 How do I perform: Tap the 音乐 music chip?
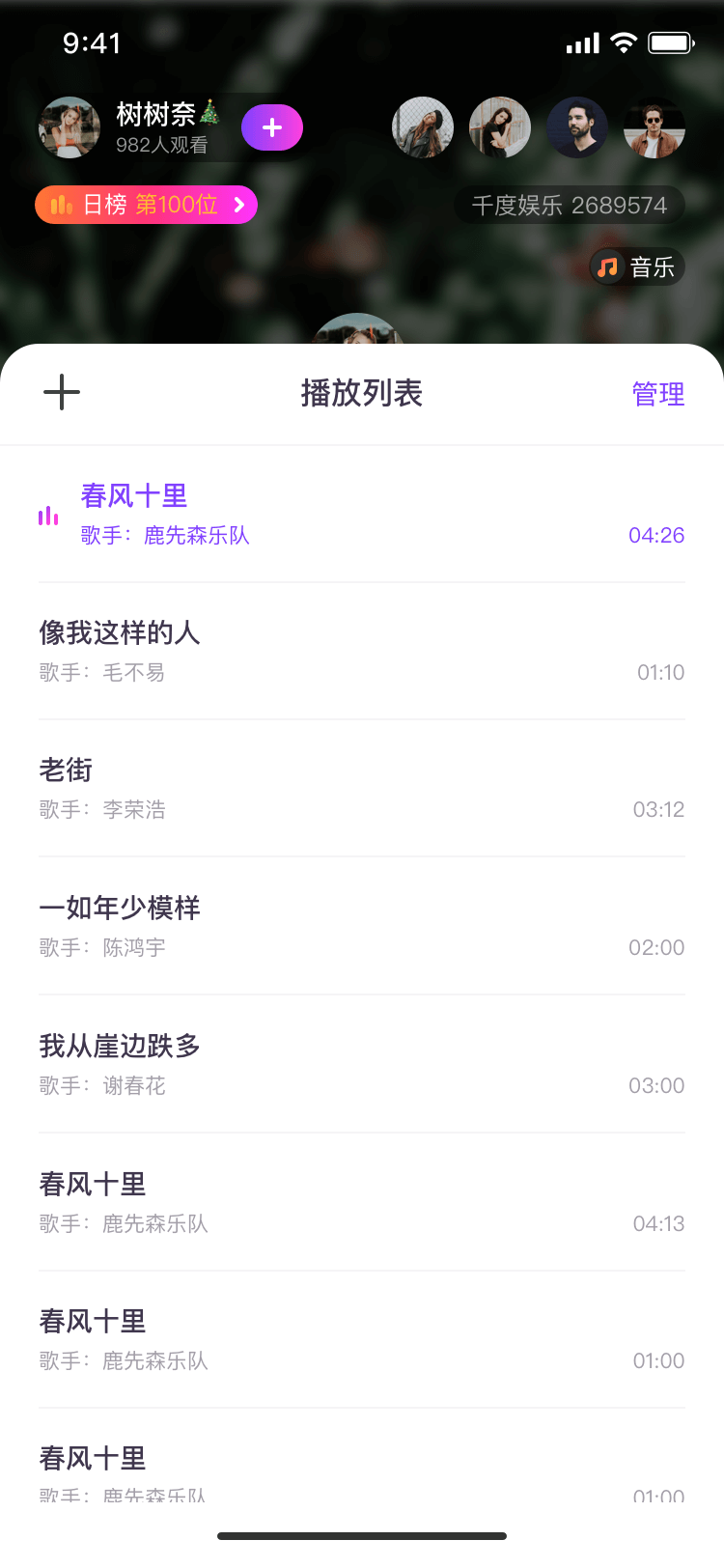pos(637,267)
